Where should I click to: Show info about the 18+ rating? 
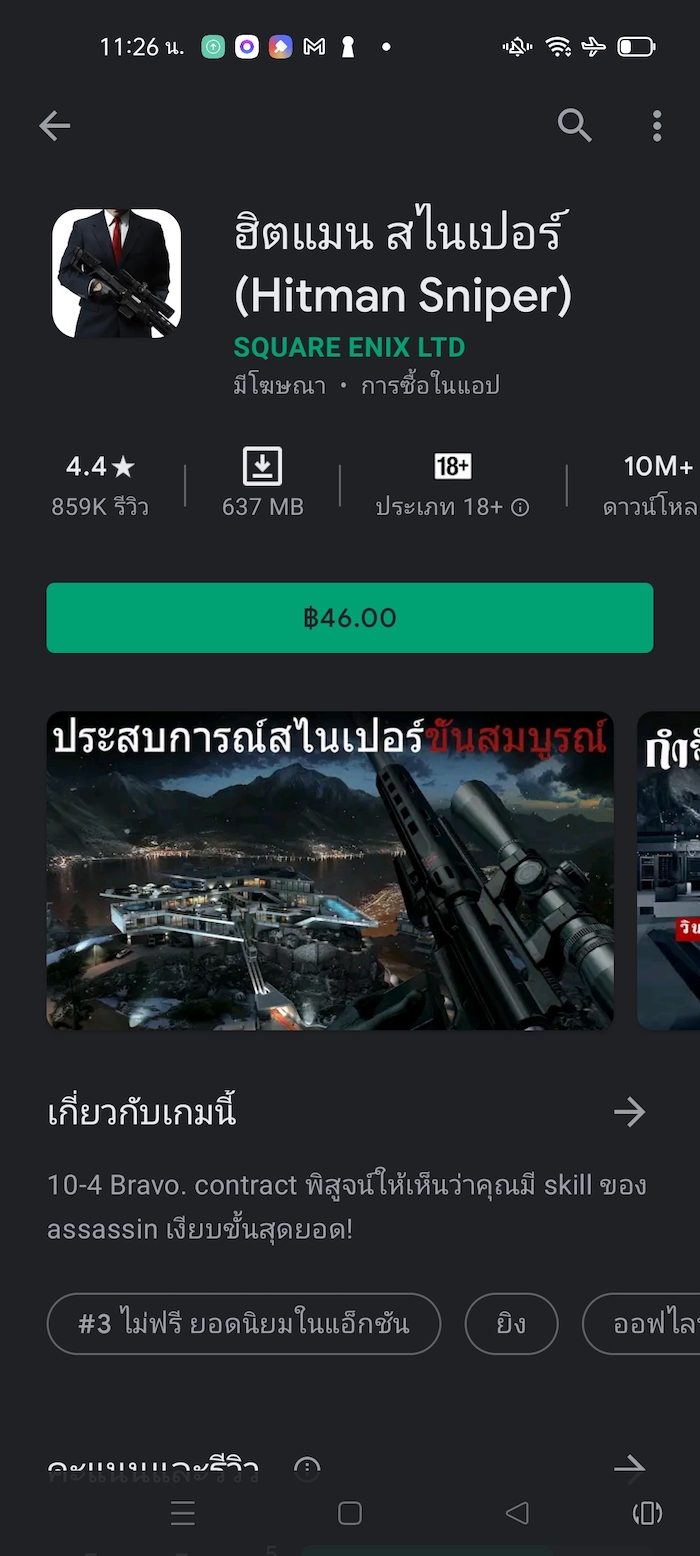[x=520, y=507]
